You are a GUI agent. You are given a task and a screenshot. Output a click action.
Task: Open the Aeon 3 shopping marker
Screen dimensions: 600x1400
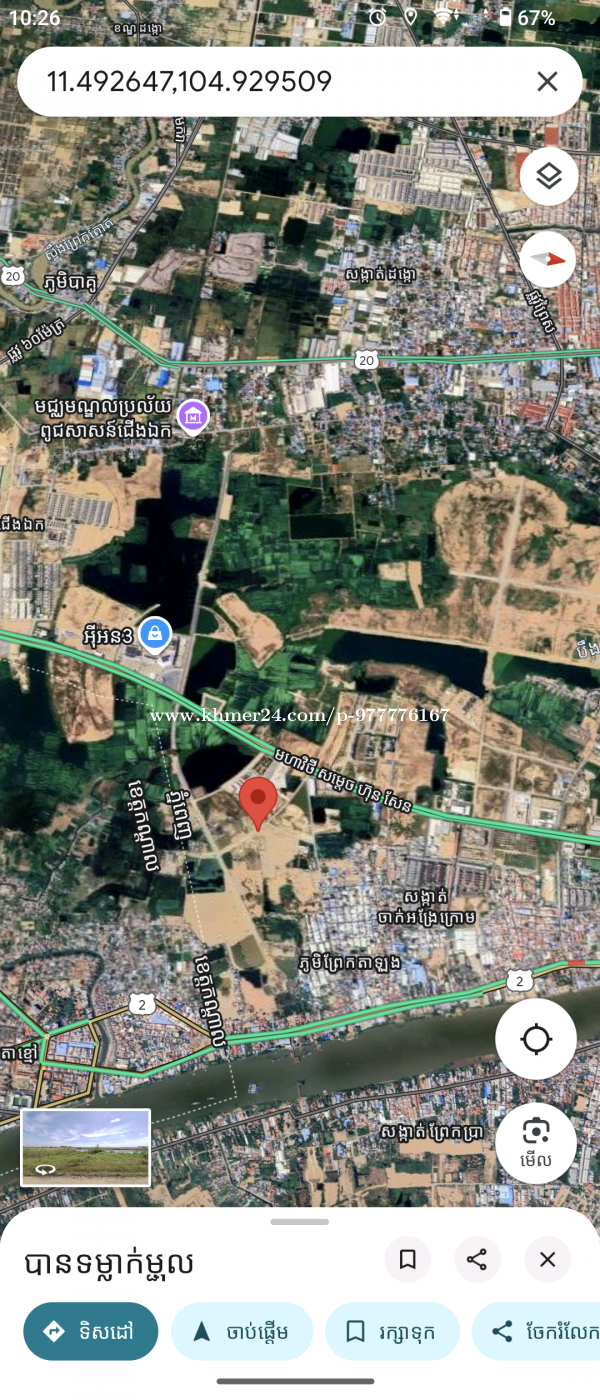coord(154,632)
